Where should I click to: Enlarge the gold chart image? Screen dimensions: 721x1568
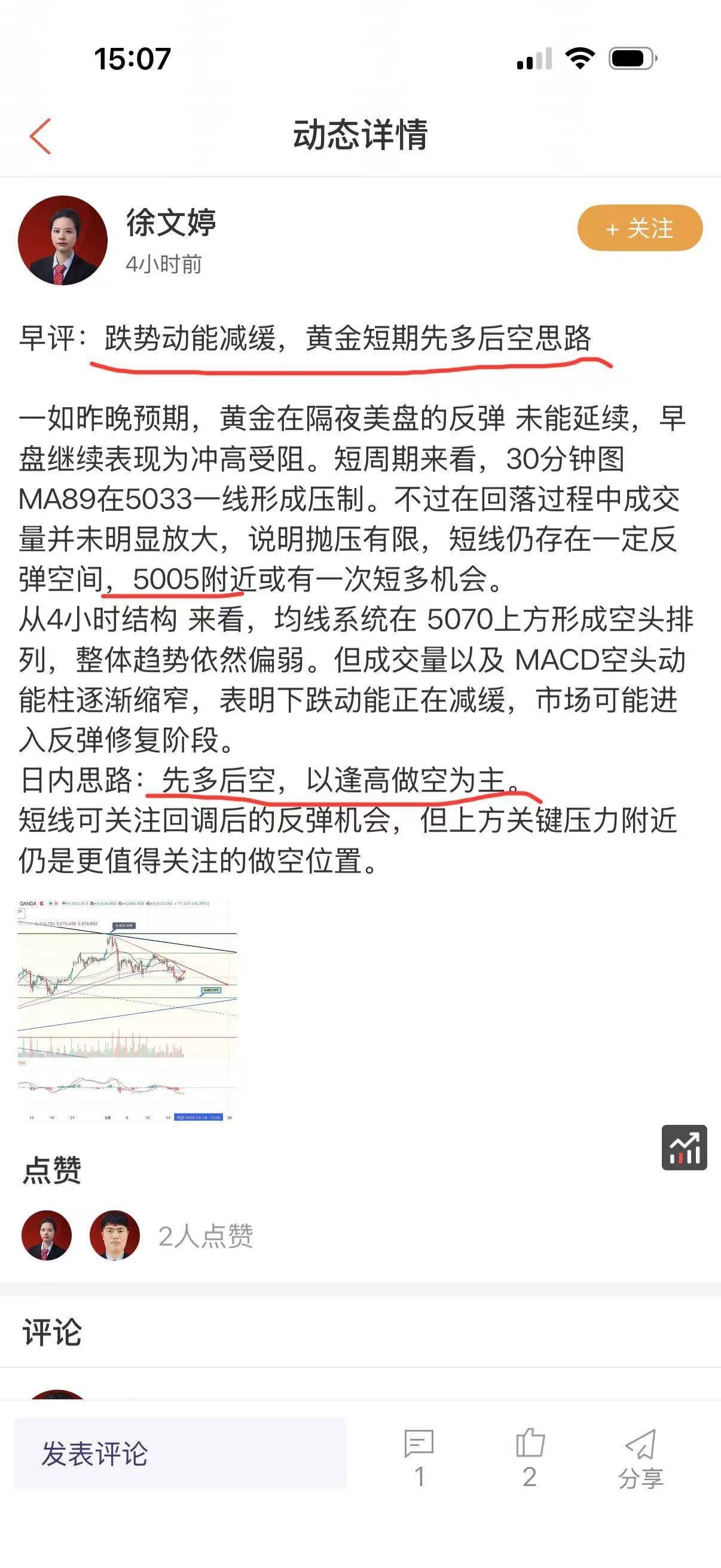point(127,1011)
